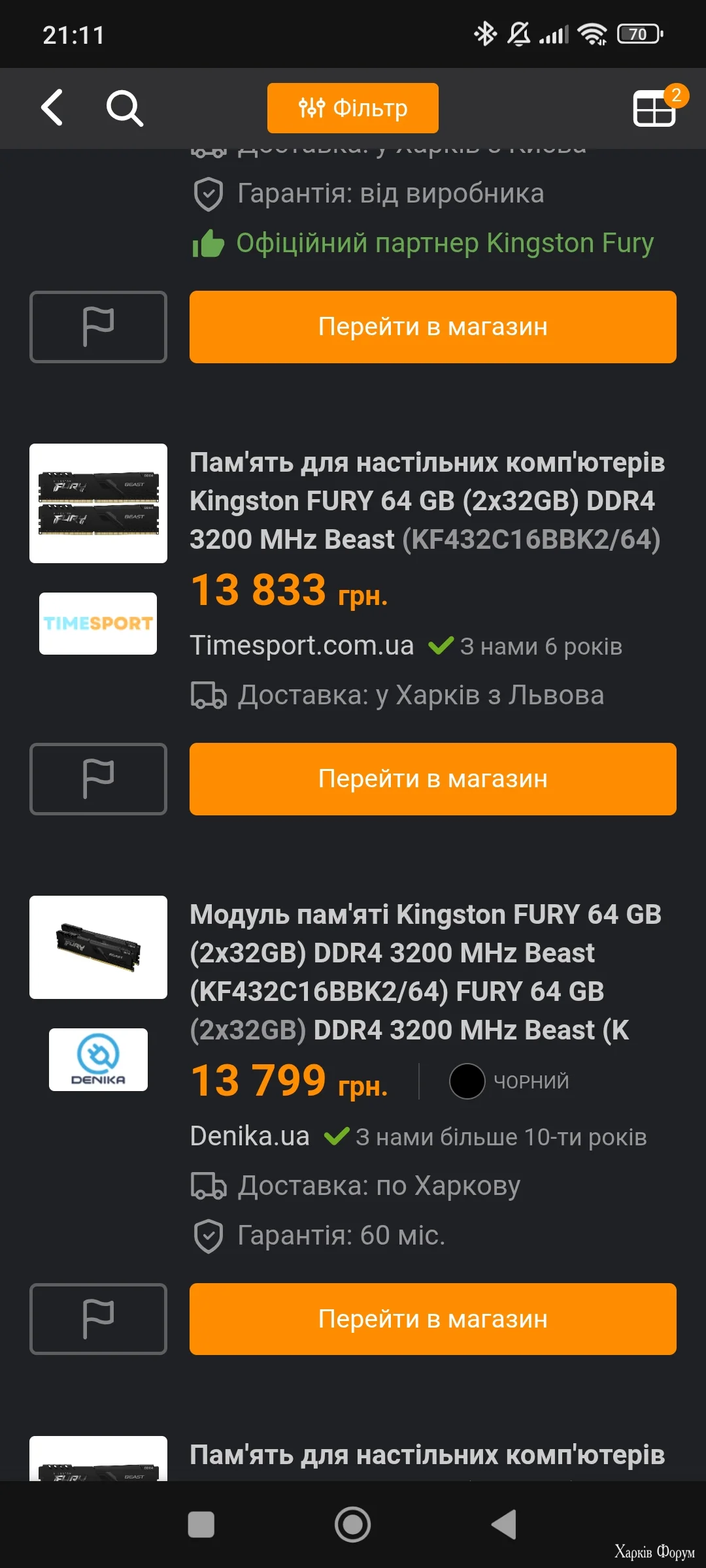Flag the Timesport.com.ua offer
Image resolution: width=706 pixels, height=1568 pixels.
tap(98, 779)
